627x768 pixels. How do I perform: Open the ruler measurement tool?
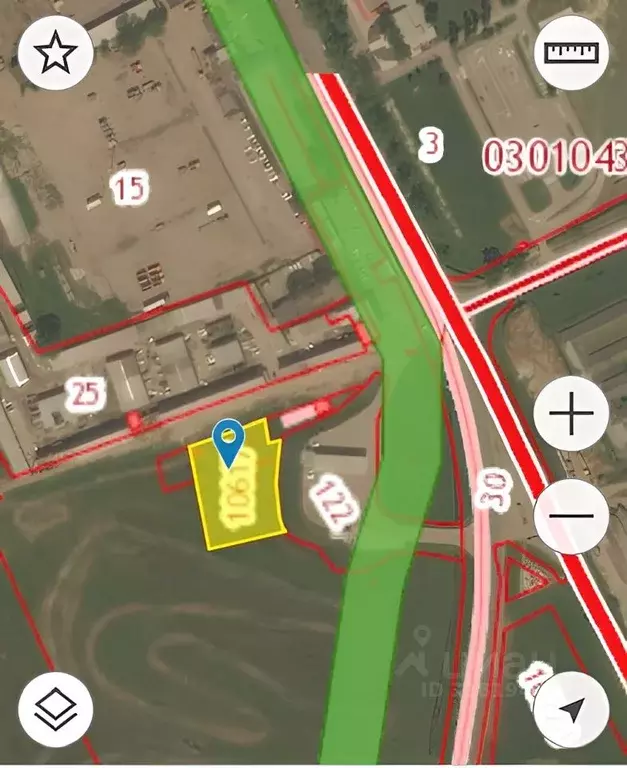570,52
